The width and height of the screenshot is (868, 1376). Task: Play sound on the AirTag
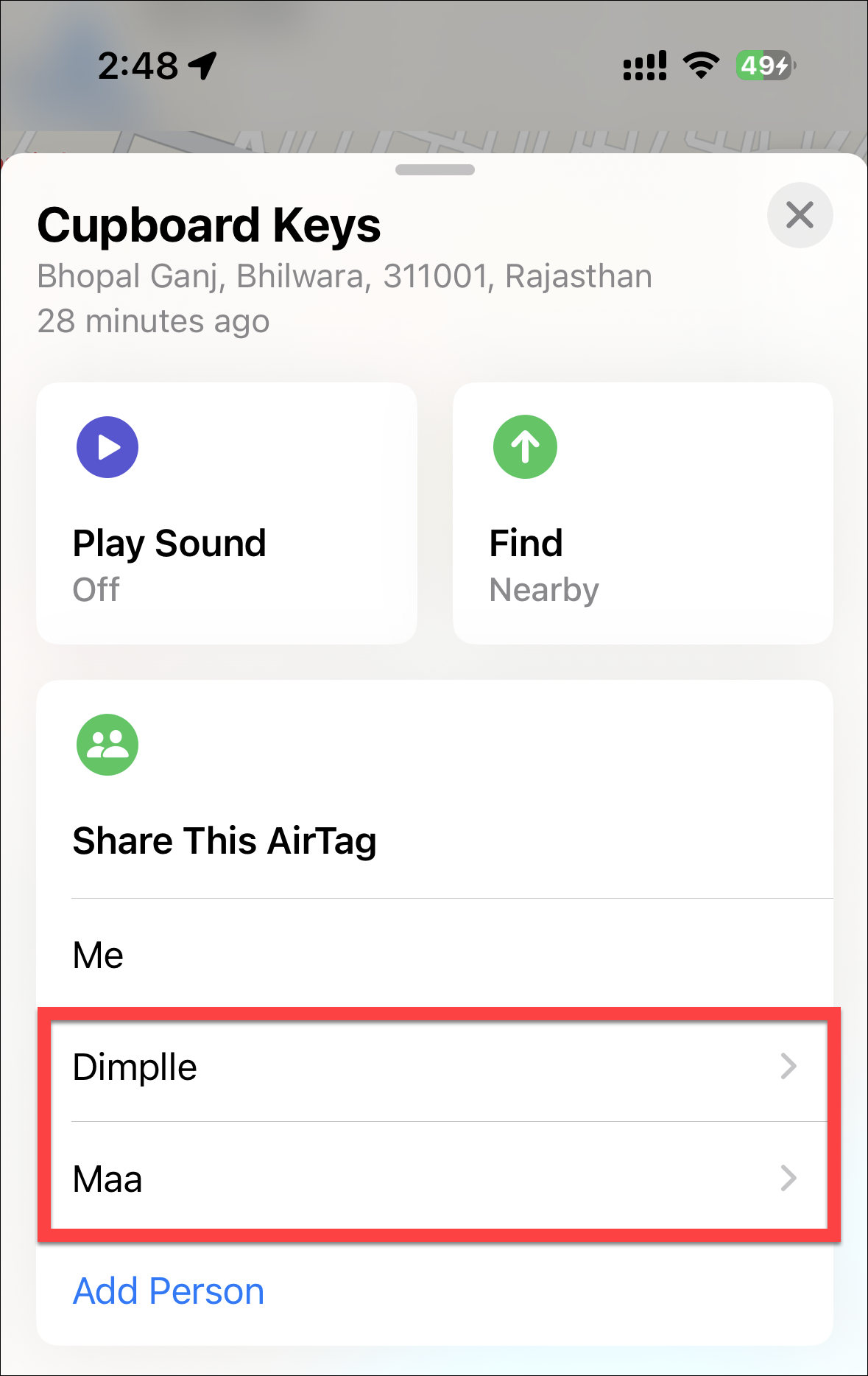[x=226, y=513]
